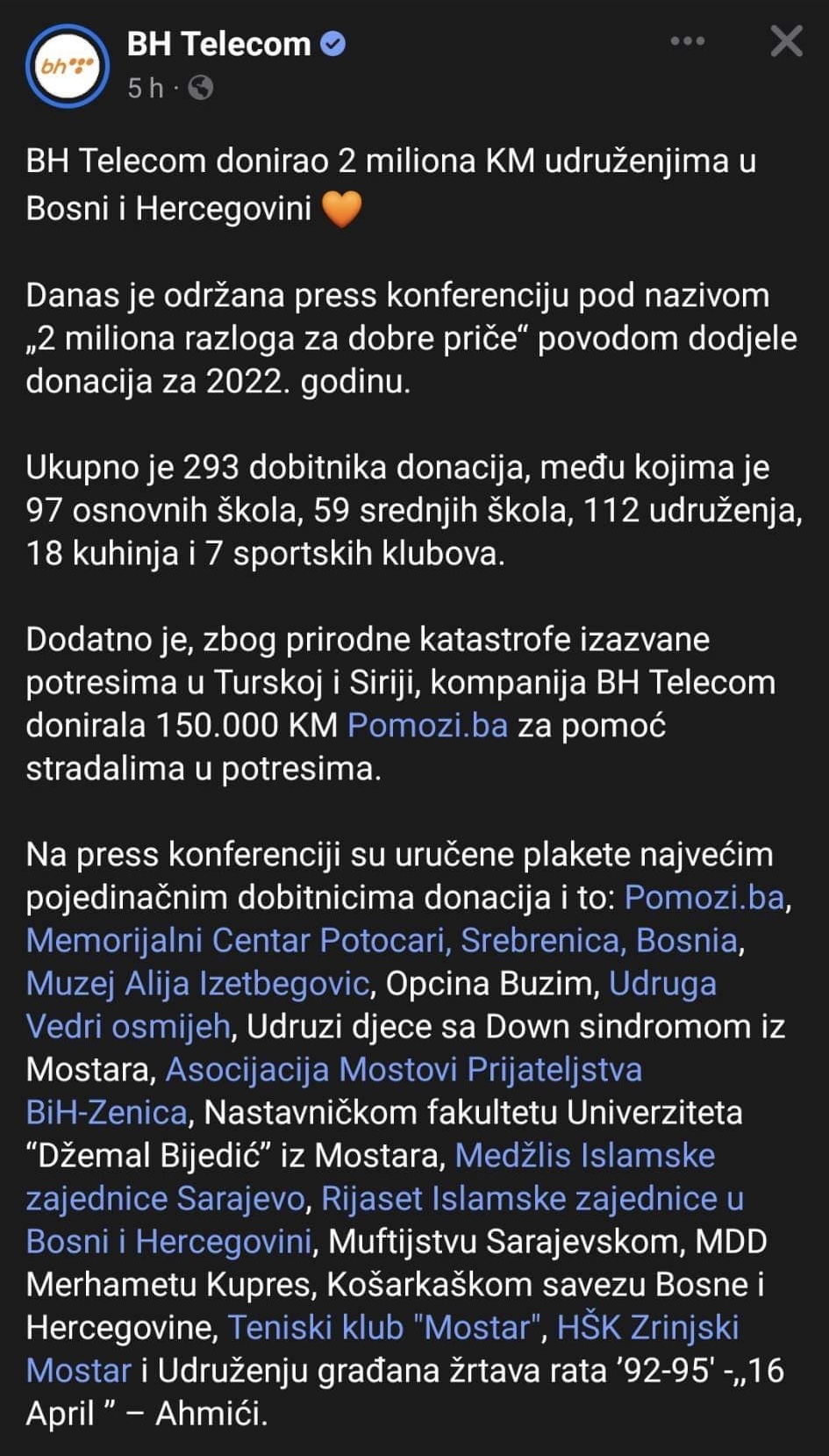Open the Muzej Alija Izetbegovic link
Screen dimensions: 829x1456
click(x=197, y=983)
